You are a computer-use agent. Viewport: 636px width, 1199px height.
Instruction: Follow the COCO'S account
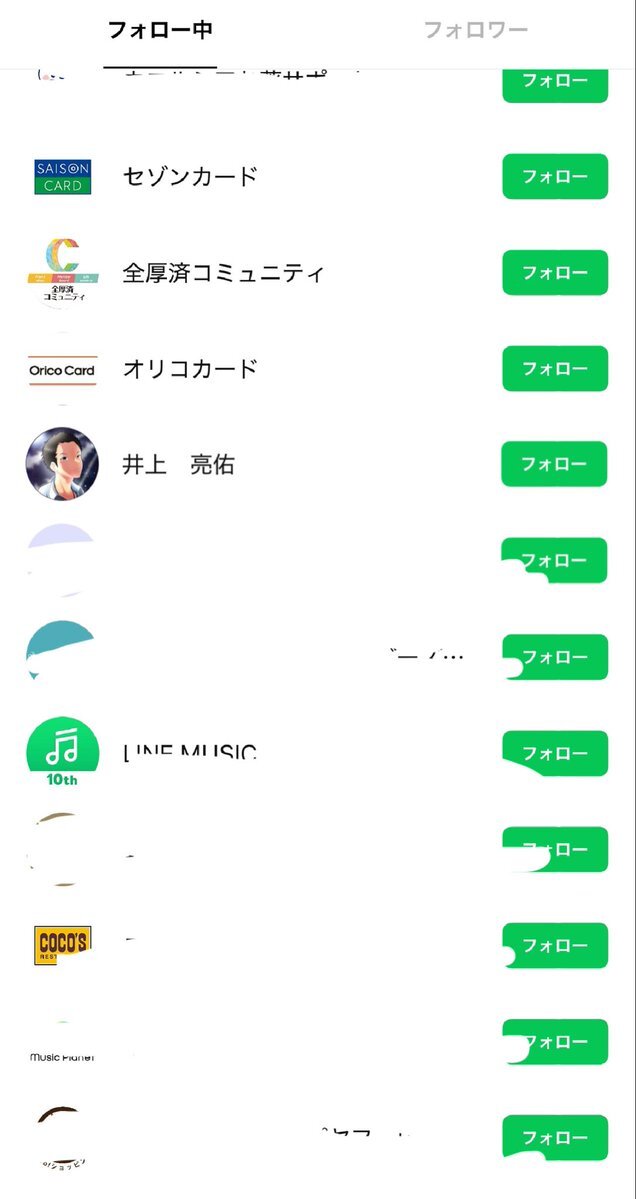[555, 946]
